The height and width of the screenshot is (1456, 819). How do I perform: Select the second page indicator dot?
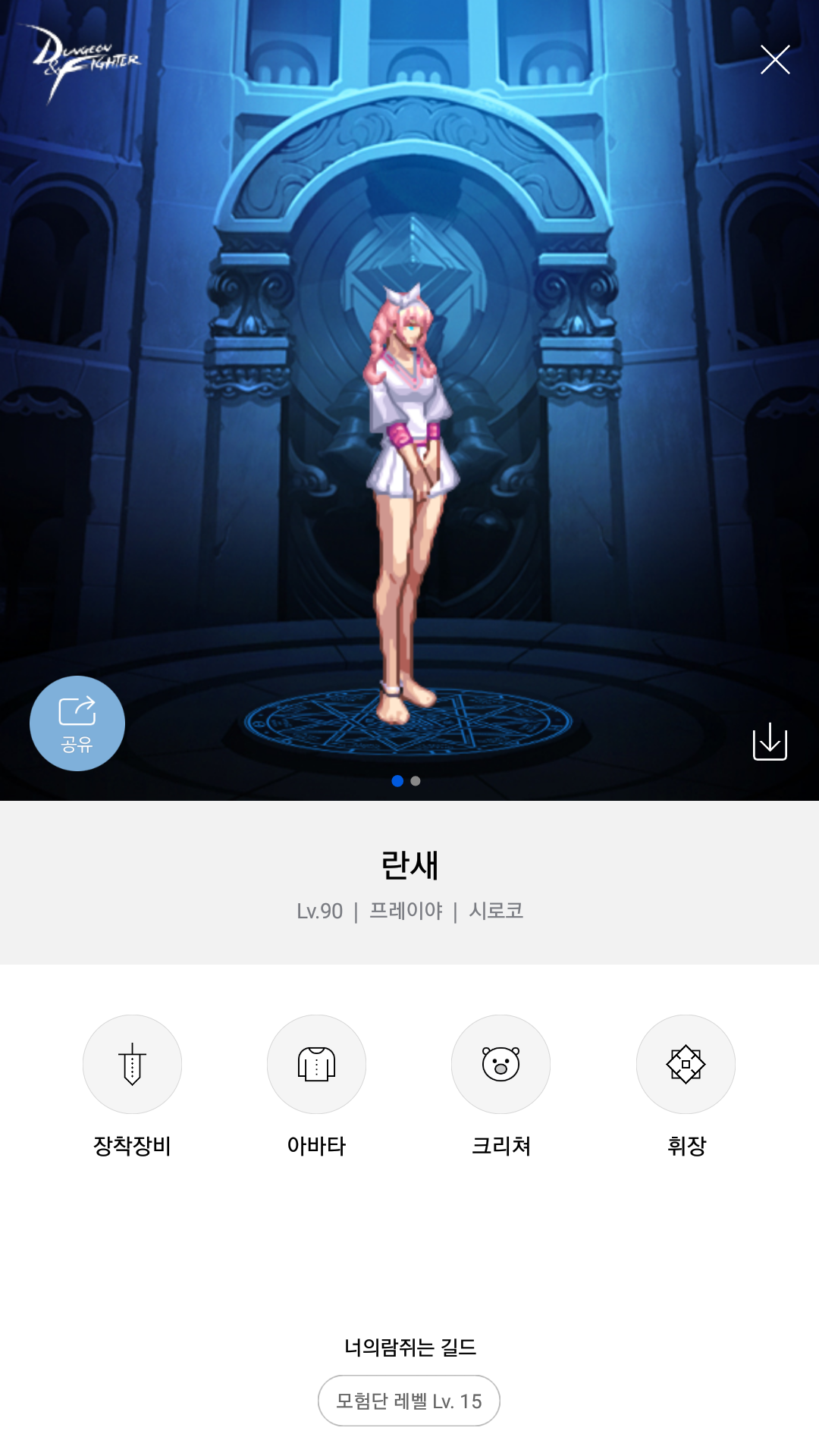(416, 781)
